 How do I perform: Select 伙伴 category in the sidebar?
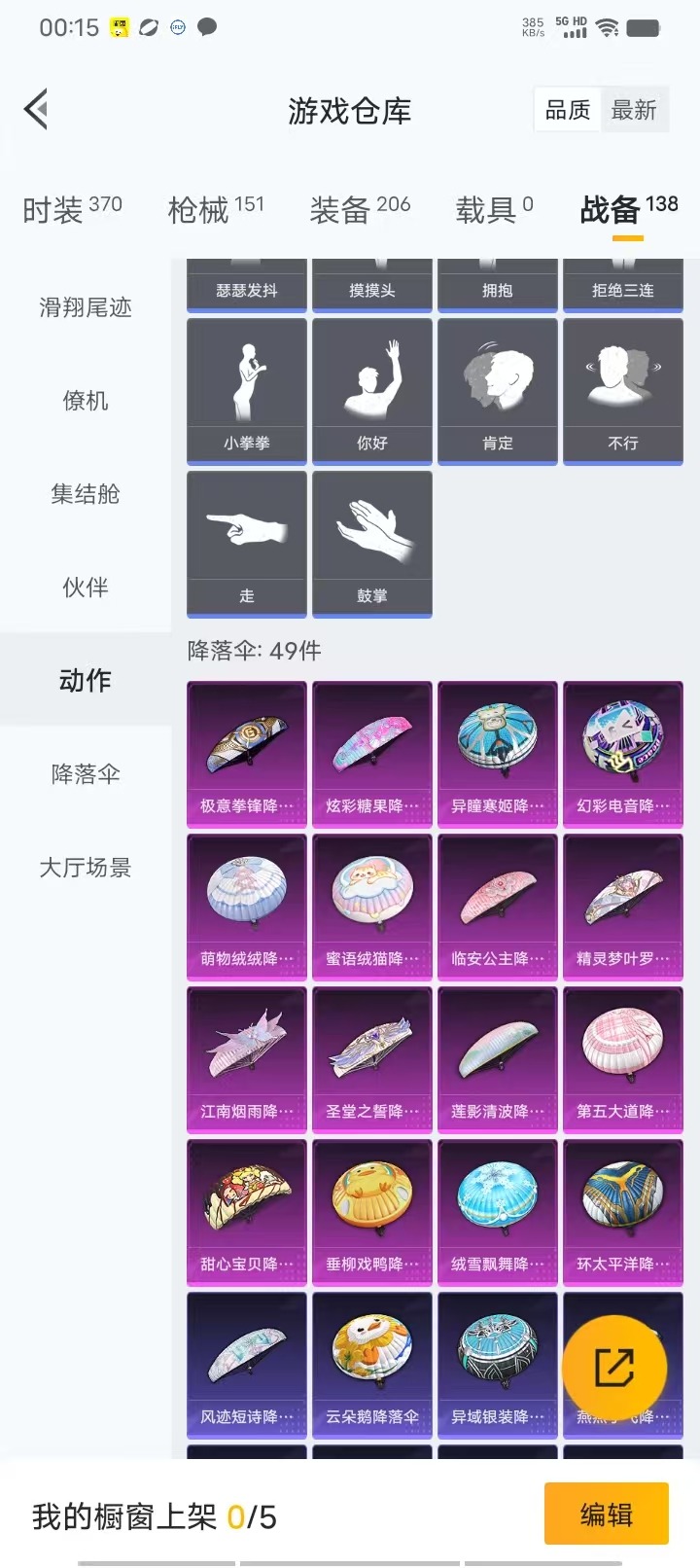point(84,587)
